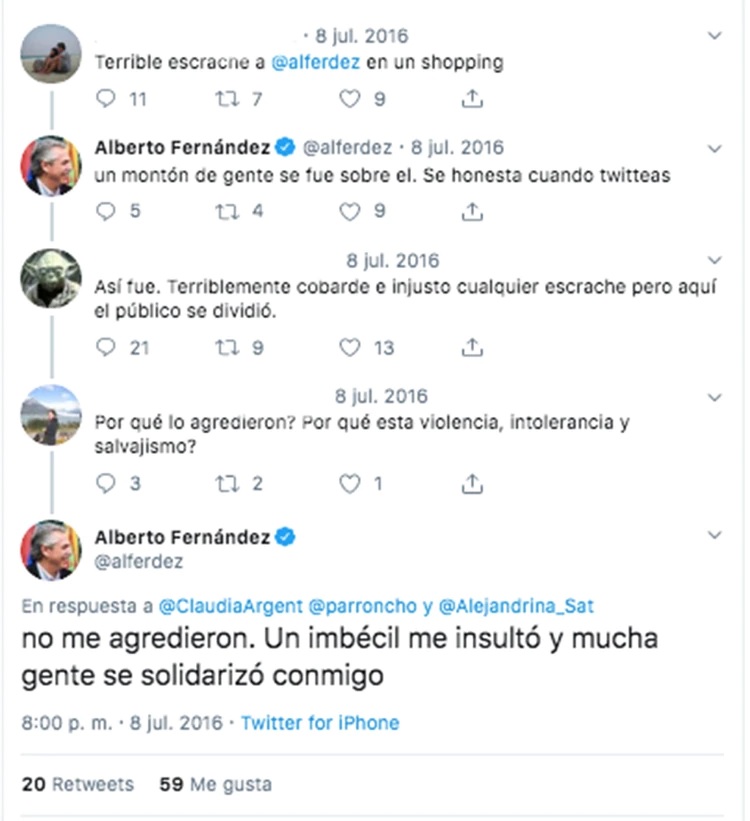Open the Twitter for iPhone source link
This screenshot has width=750, height=821.
click(320, 722)
